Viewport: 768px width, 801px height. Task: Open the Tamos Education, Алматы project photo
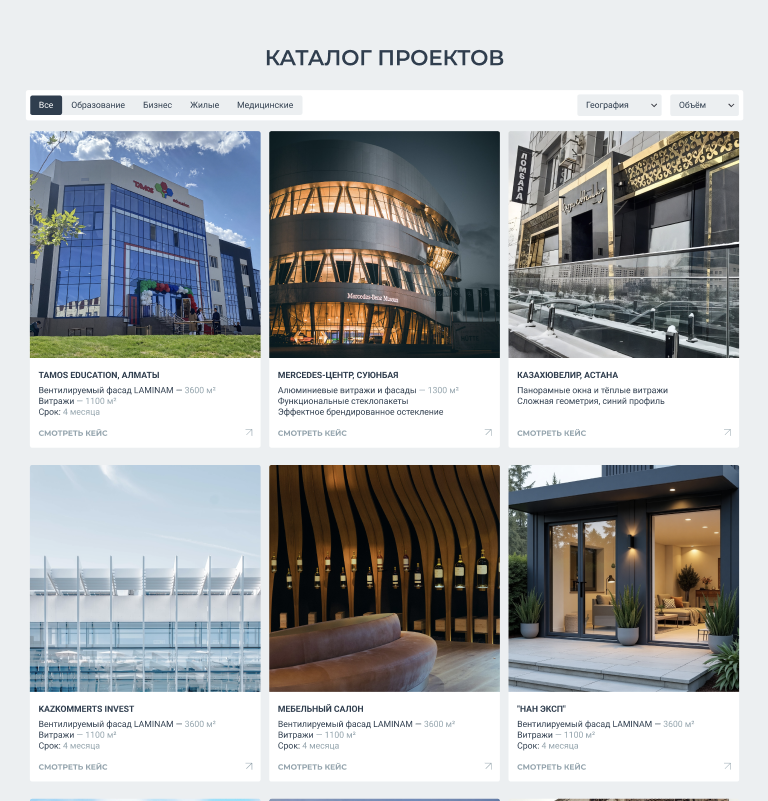pos(145,244)
